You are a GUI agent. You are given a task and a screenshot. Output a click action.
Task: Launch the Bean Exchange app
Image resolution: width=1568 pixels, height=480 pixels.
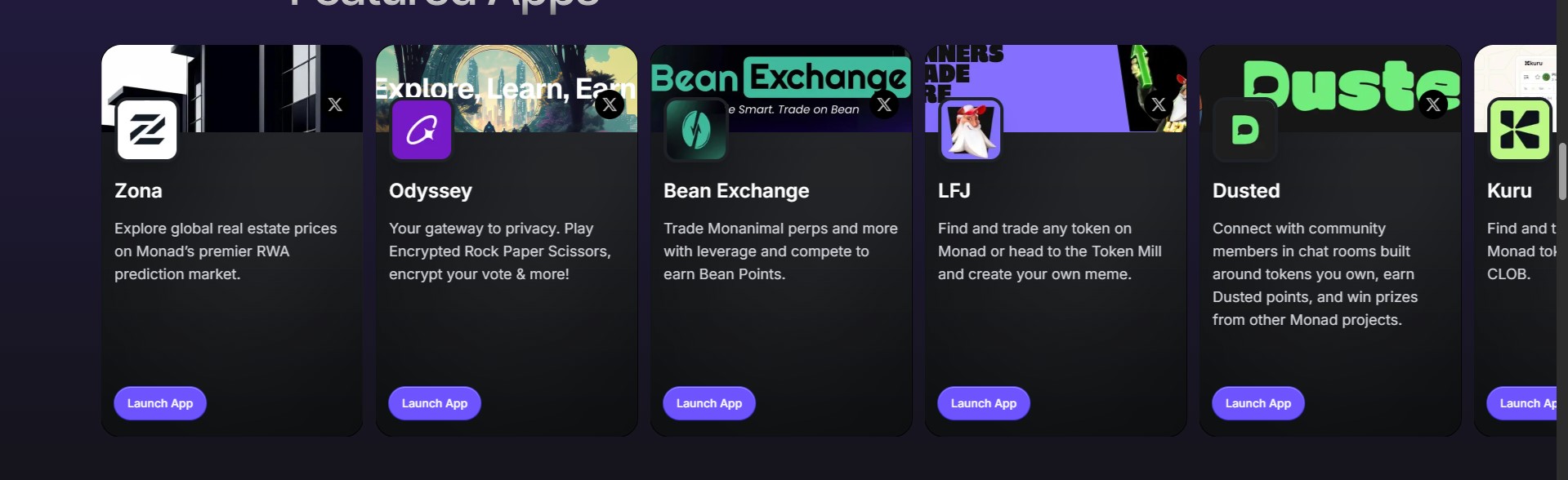coord(709,403)
